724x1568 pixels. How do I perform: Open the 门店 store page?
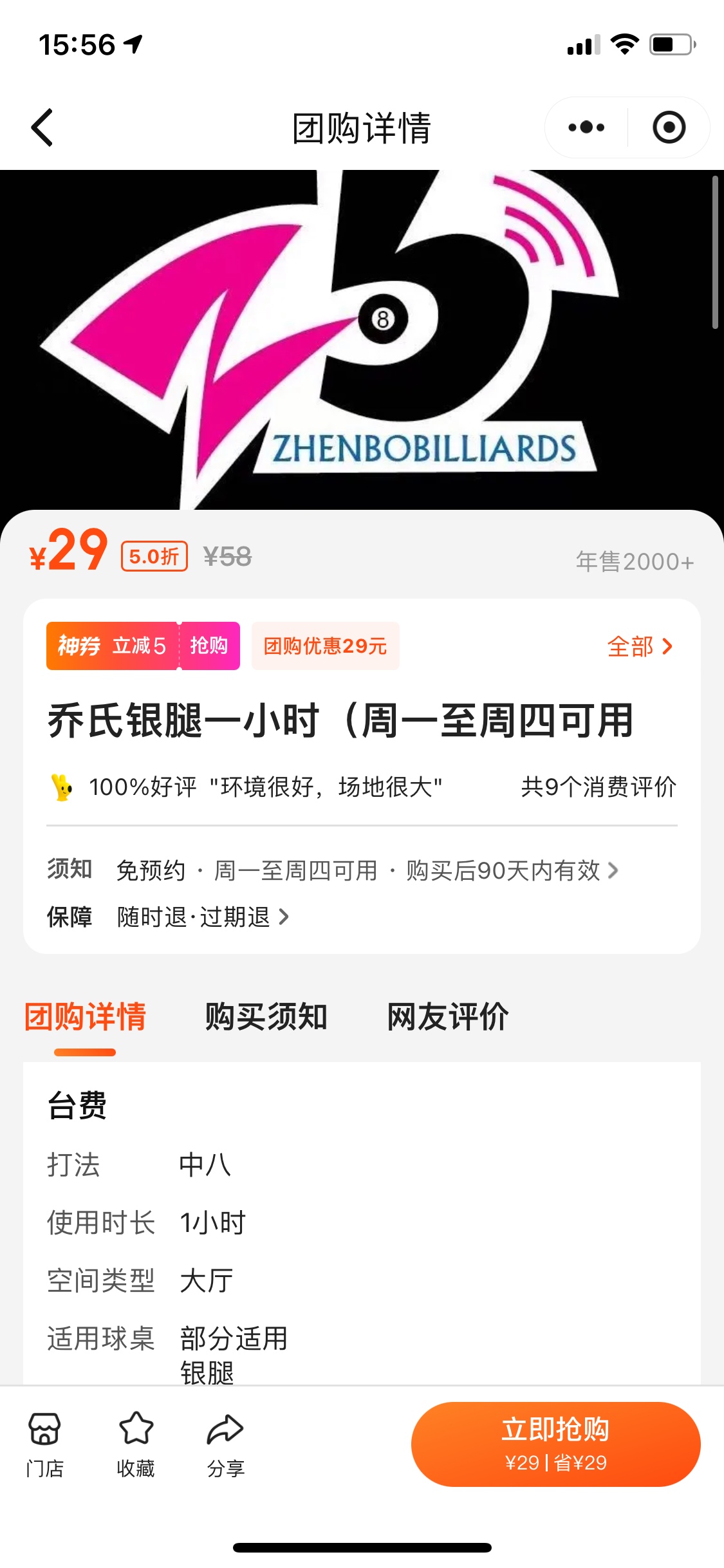coord(44,1444)
